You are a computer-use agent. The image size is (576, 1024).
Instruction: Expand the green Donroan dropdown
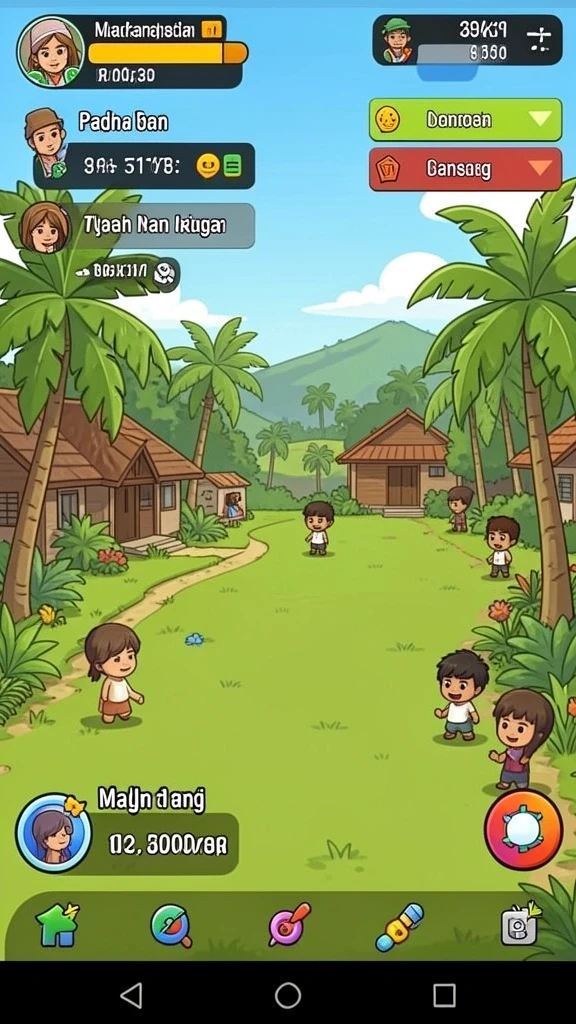coord(466,120)
